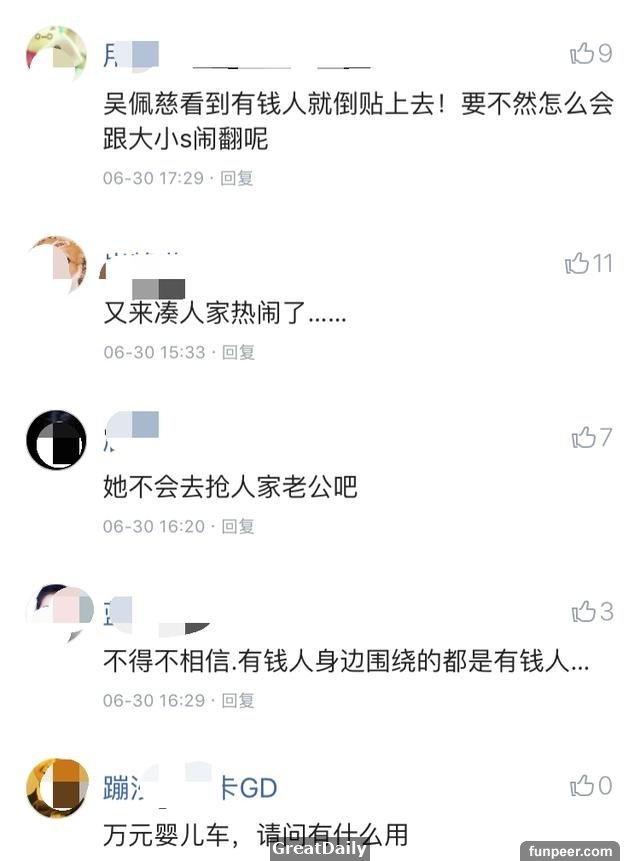Like the comment 又来凑人家热闹了

pos(577,264)
